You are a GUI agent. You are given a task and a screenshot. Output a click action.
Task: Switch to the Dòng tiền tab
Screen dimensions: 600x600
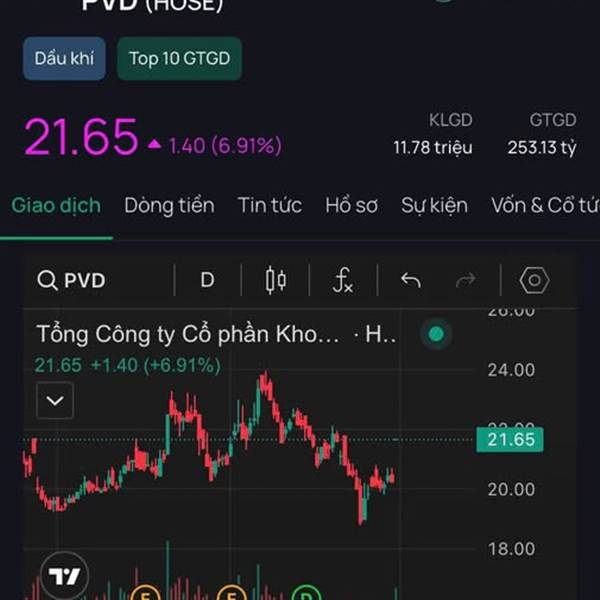click(169, 205)
